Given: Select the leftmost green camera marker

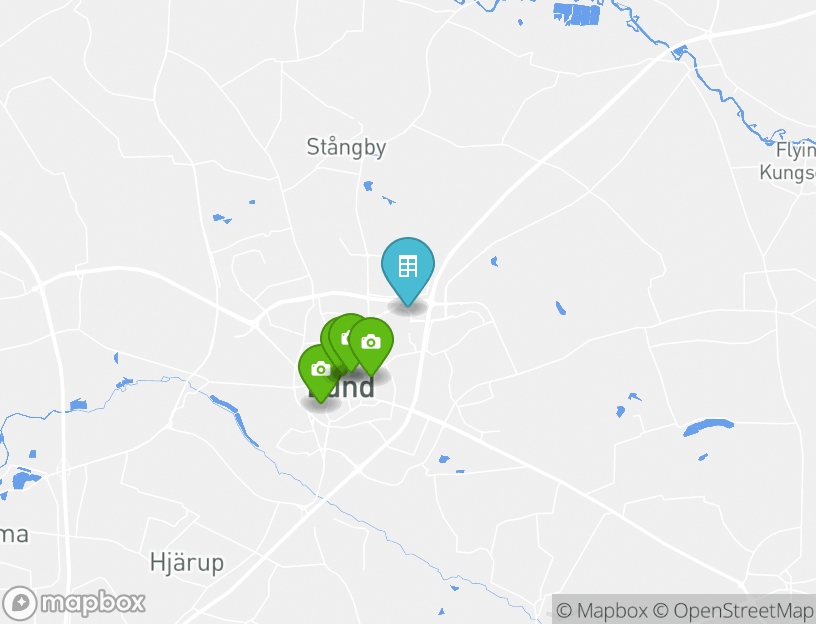Looking at the screenshot, I should coord(320,369).
